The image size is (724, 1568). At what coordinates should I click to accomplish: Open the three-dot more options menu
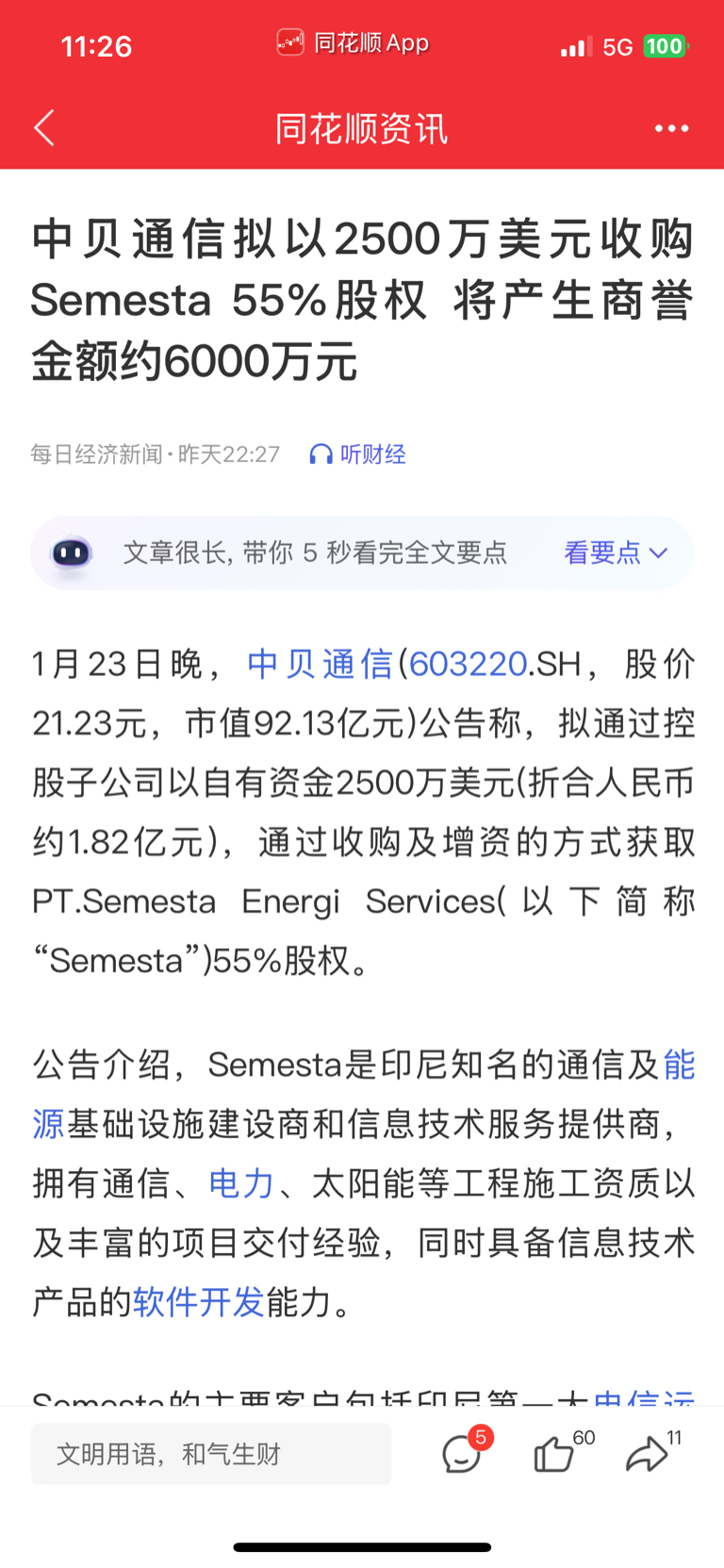coord(672,128)
